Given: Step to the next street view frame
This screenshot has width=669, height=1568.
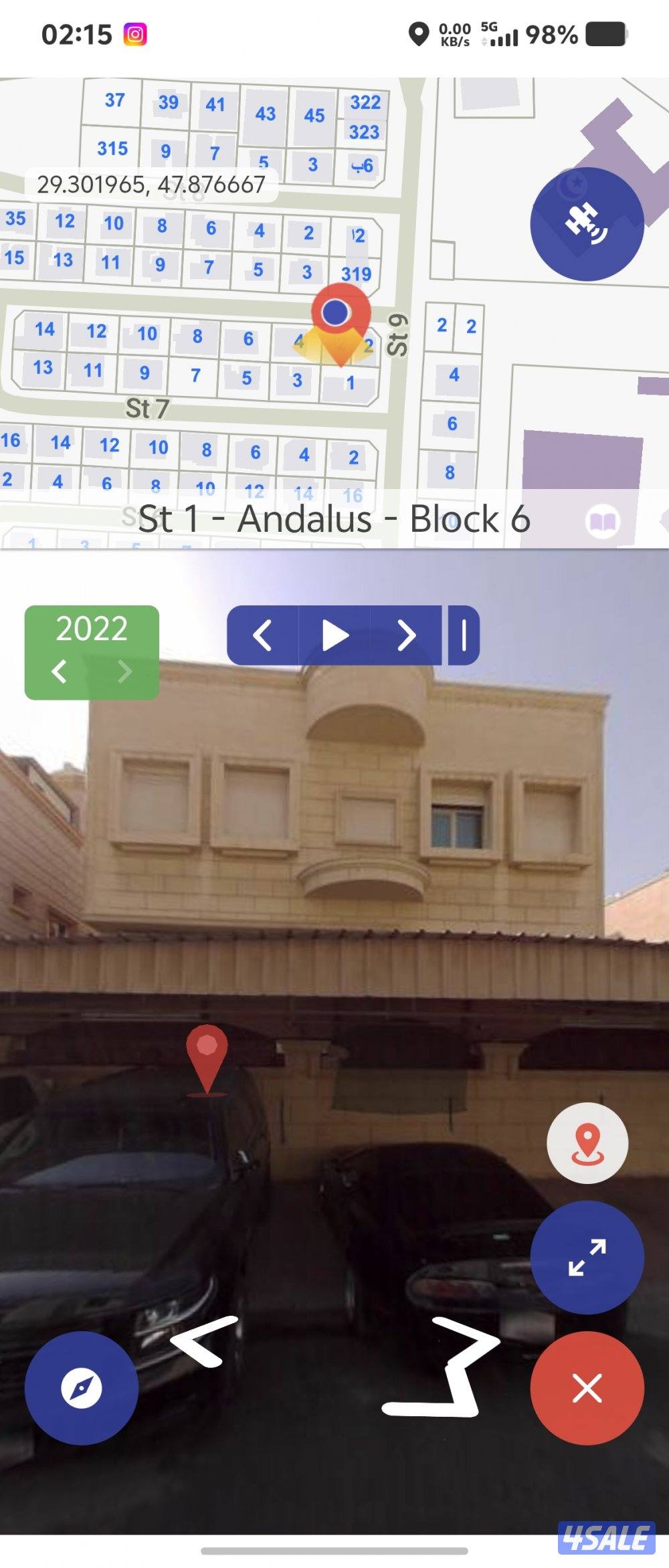Looking at the screenshot, I should click(406, 635).
